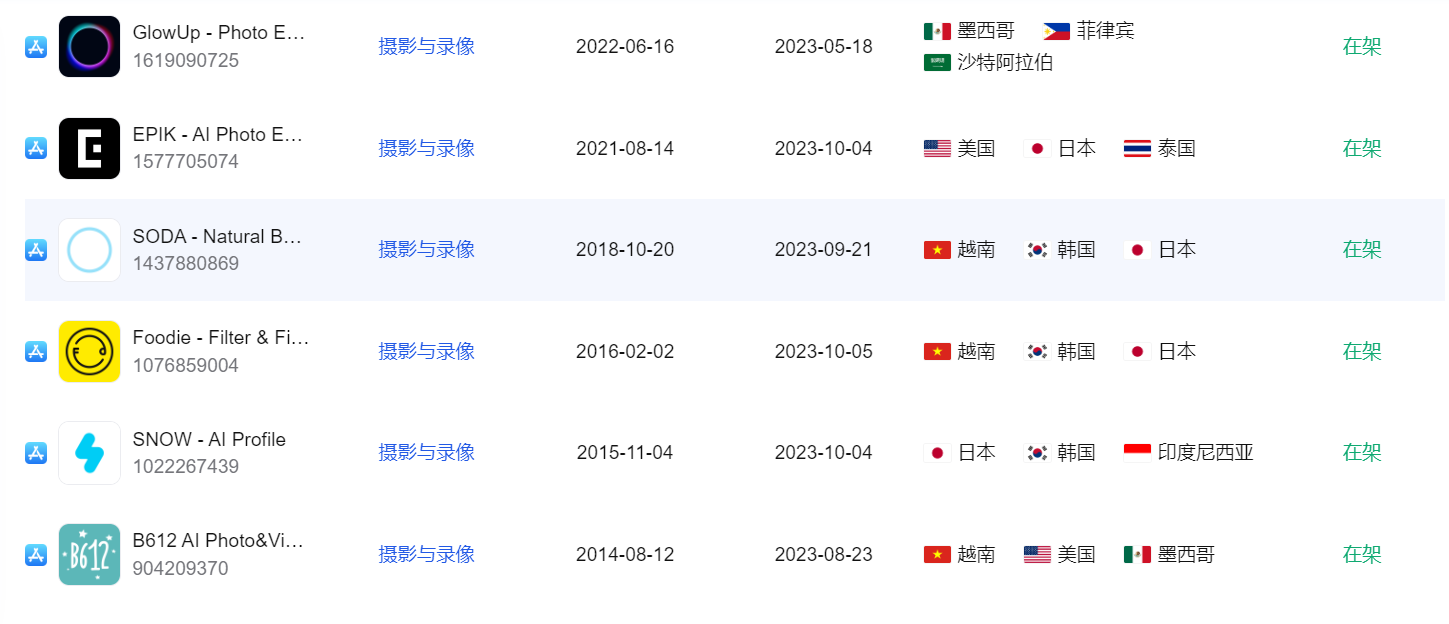
Task: Open the B612 AI Photo&Video row
Action: 218,541
